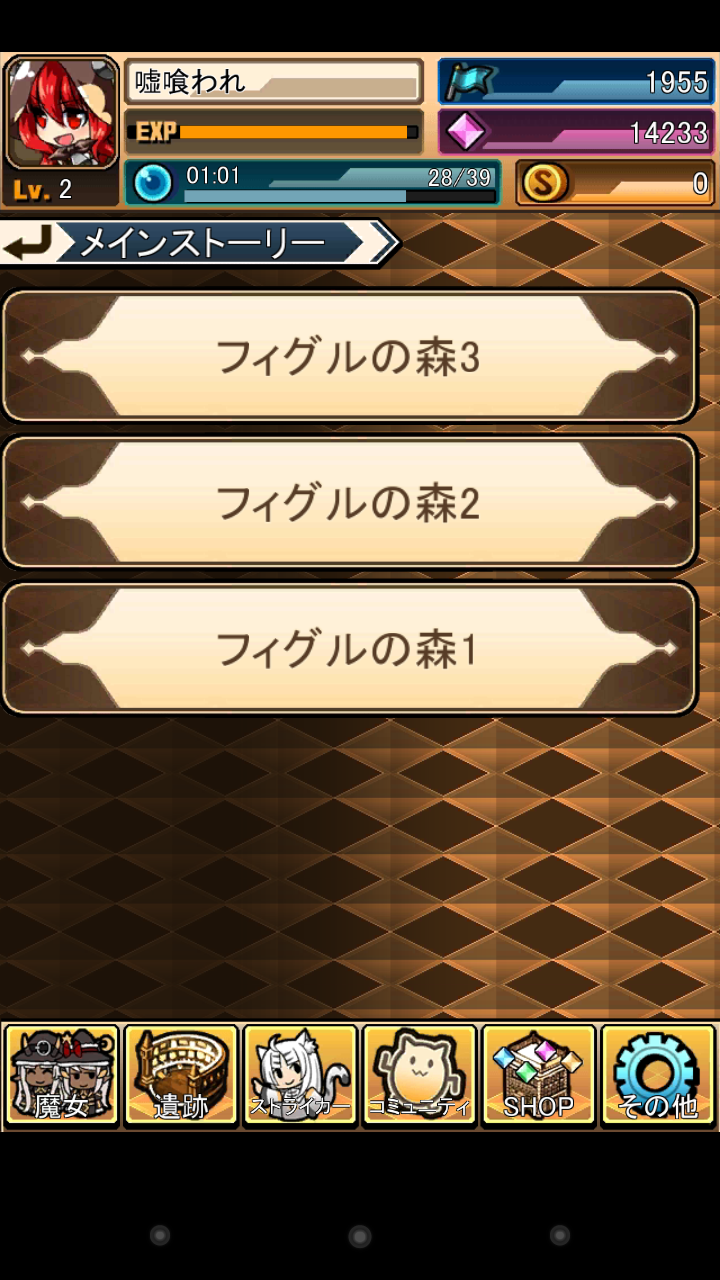Tap the red-haired player avatar

(60, 112)
